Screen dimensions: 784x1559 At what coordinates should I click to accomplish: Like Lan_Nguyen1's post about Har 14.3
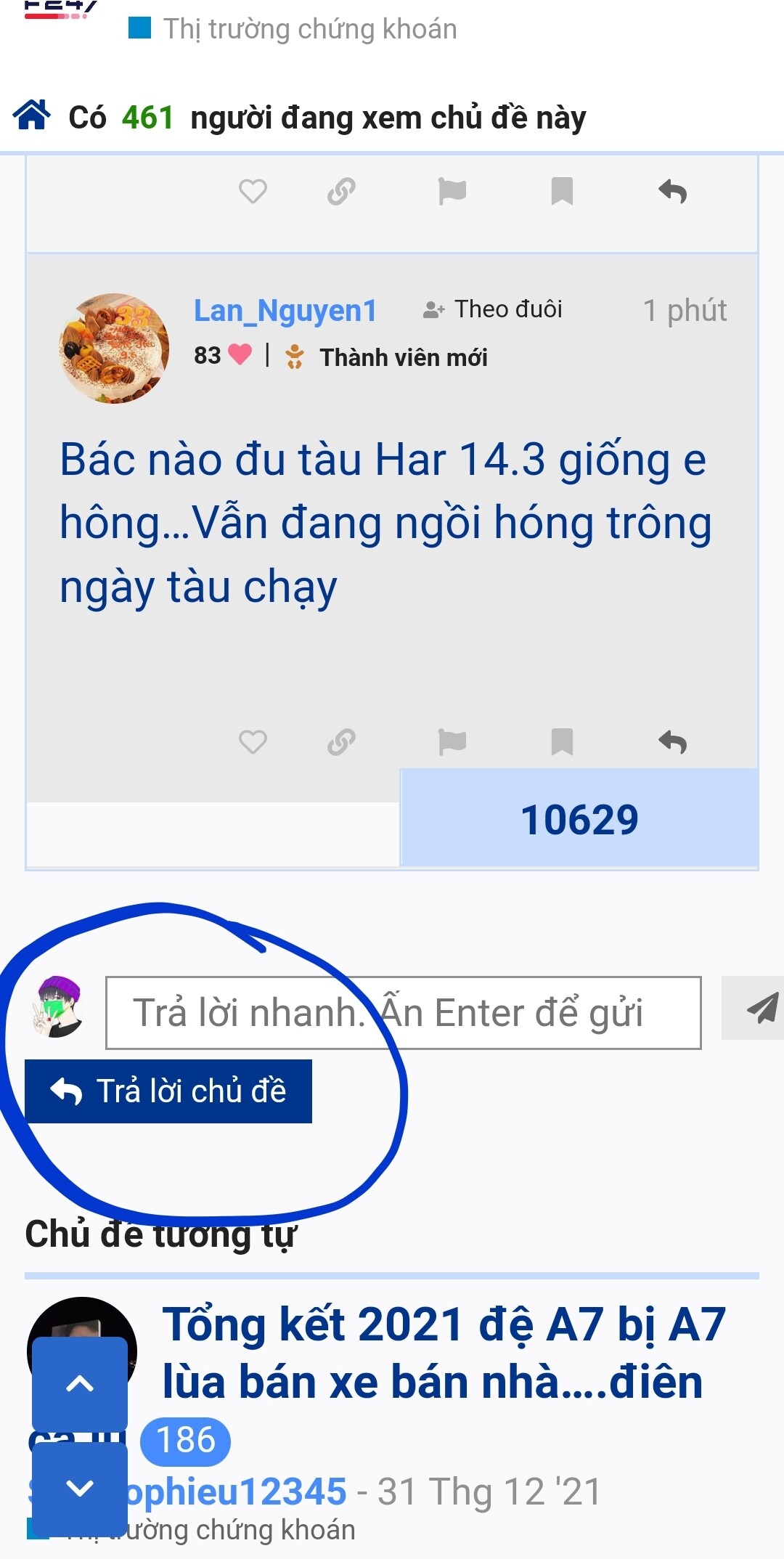[253, 742]
